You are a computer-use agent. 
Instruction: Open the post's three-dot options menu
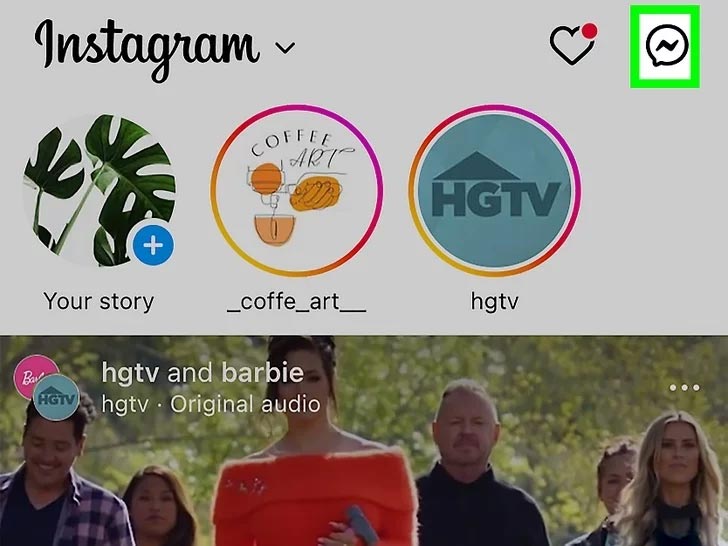(x=684, y=388)
